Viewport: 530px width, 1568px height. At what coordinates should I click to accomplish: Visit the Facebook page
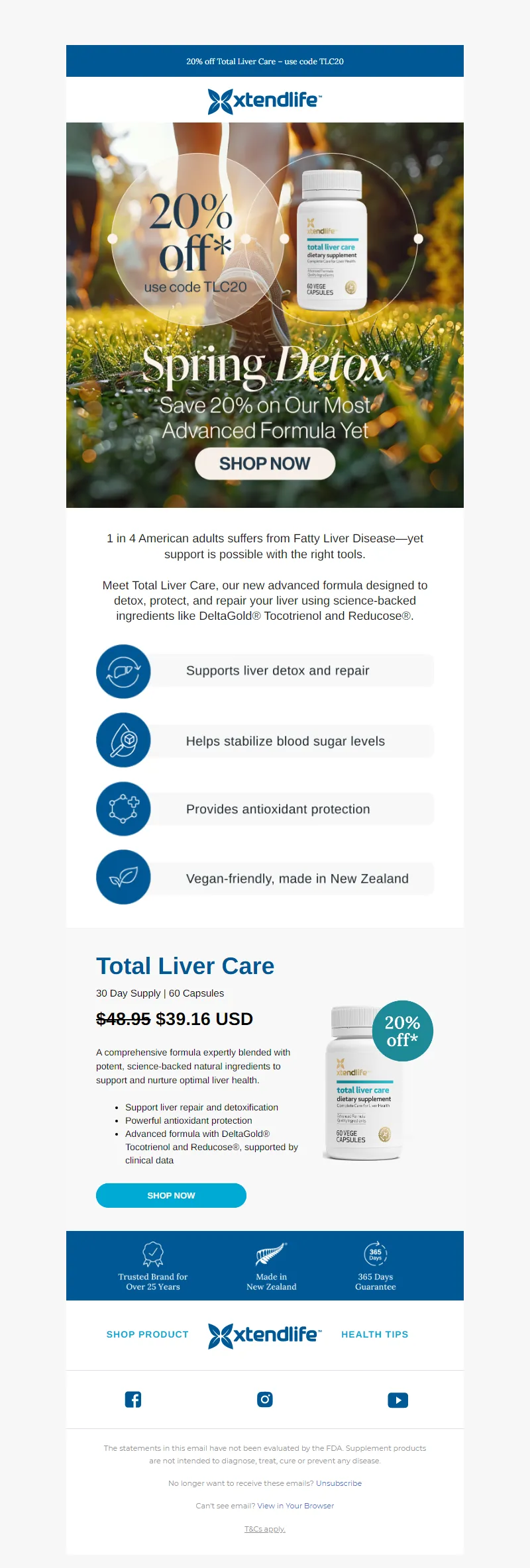(133, 1400)
